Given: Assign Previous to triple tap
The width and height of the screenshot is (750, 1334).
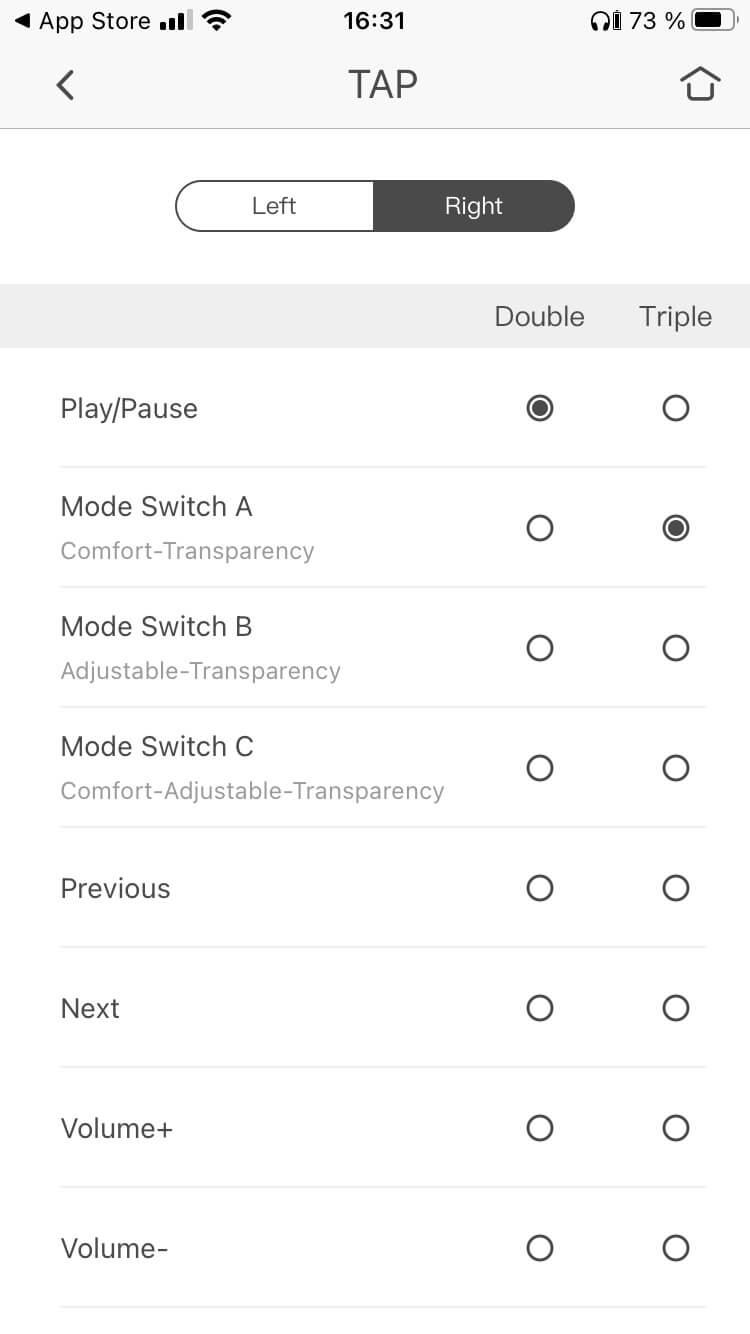Looking at the screenshot, I should (676, 888).
